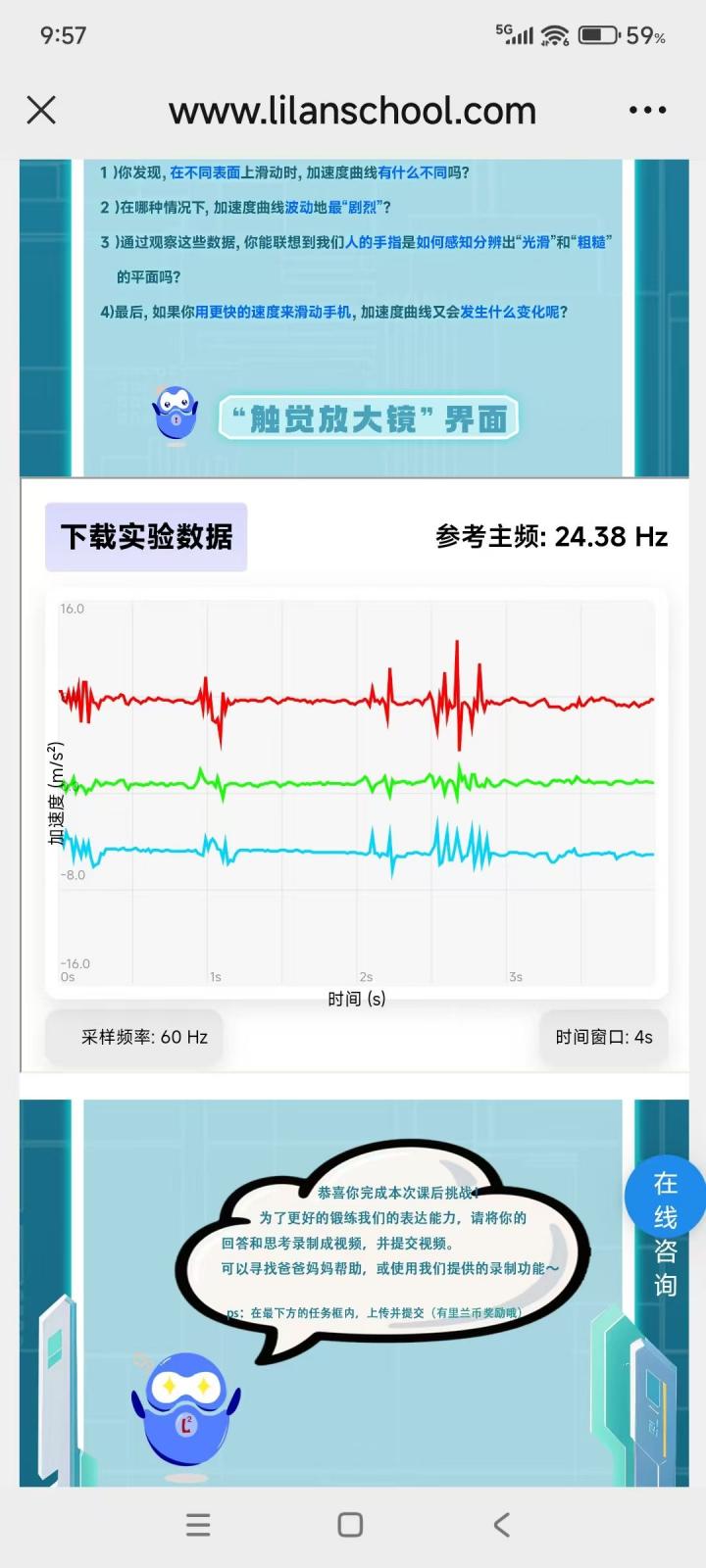Image resolution: width=706 pixels, height=1568 pixels.
Task: Go back using the system back arrow
Action: (501, 1524)
